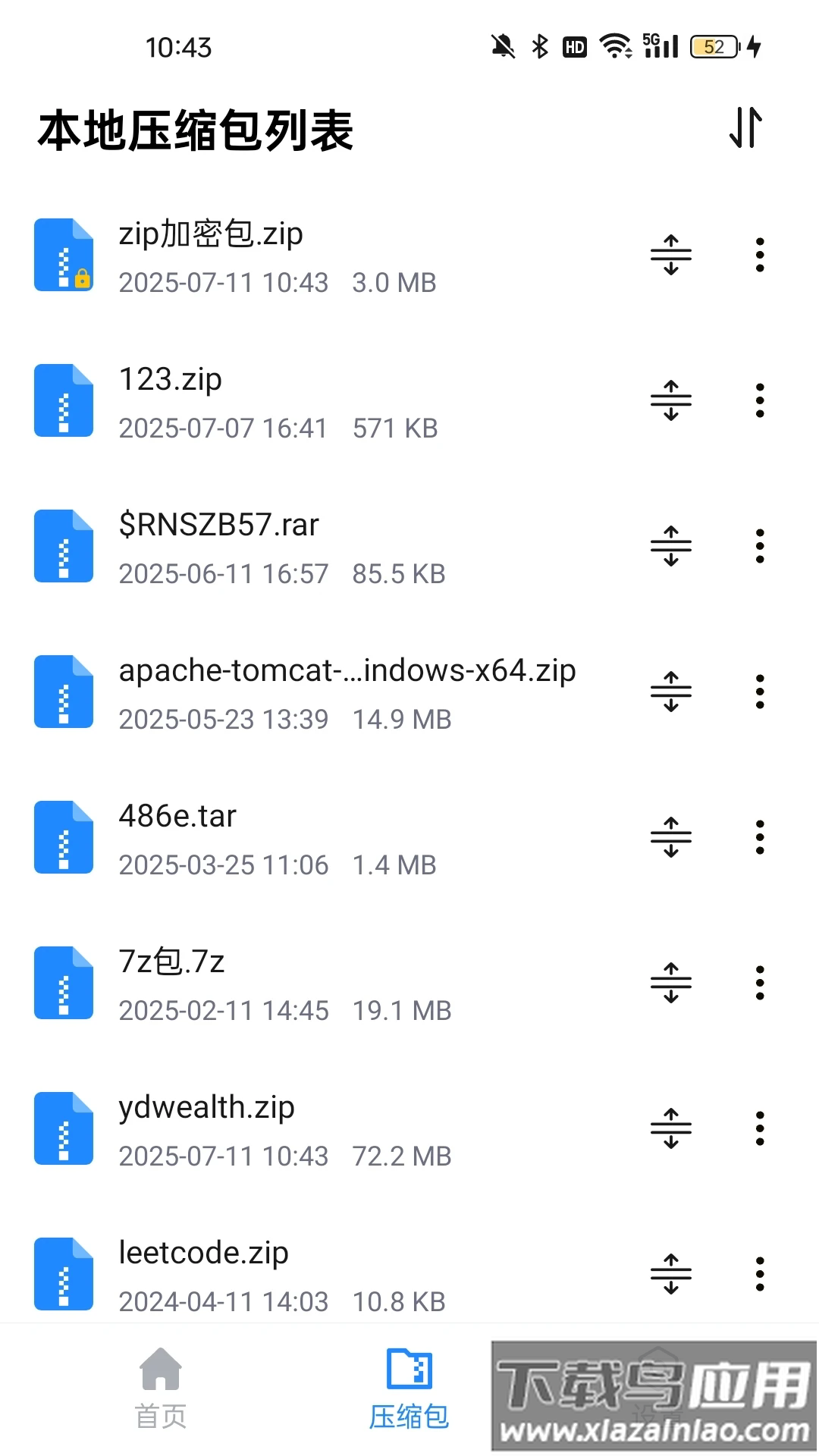819x1456 pixels.
Task: Tap the extract icon beside 486e.tar
Action: [x=670, y=836]
